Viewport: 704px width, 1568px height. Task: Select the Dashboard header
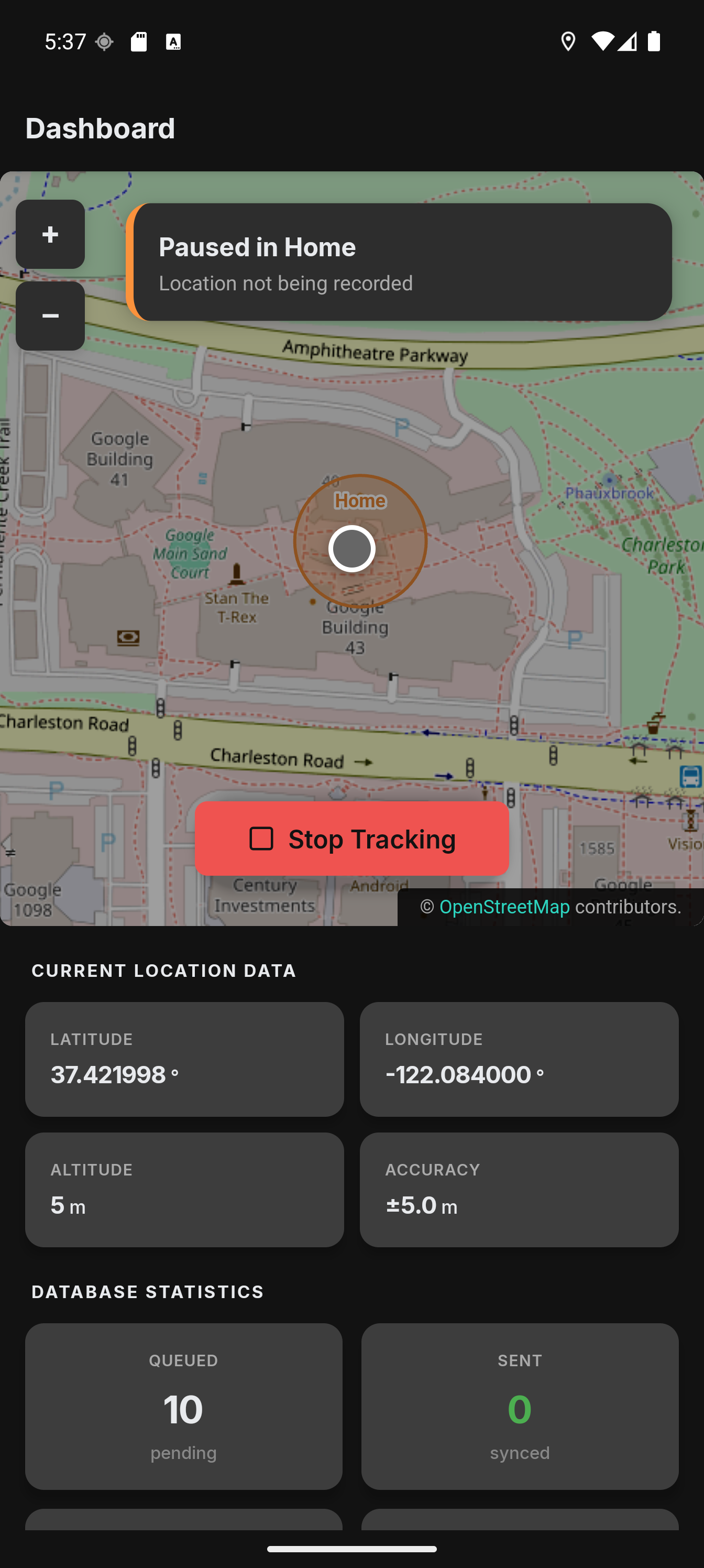[100, 128]
